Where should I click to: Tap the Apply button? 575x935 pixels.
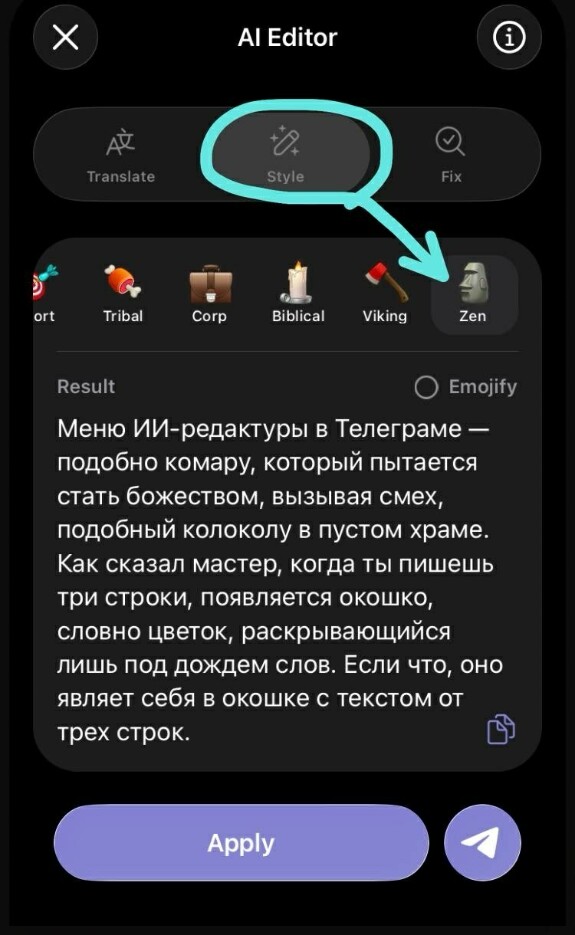click(x=241, y=843)
